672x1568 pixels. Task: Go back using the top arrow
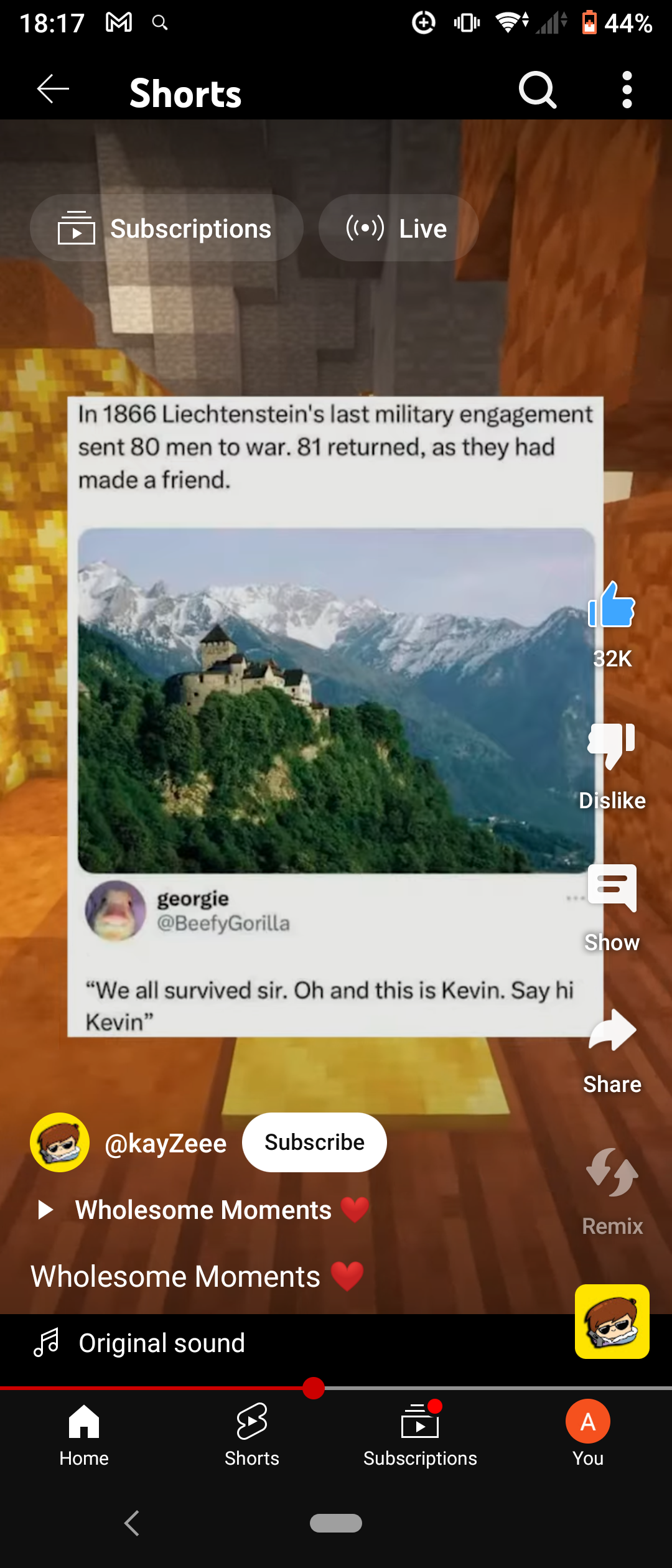[53, 90]
